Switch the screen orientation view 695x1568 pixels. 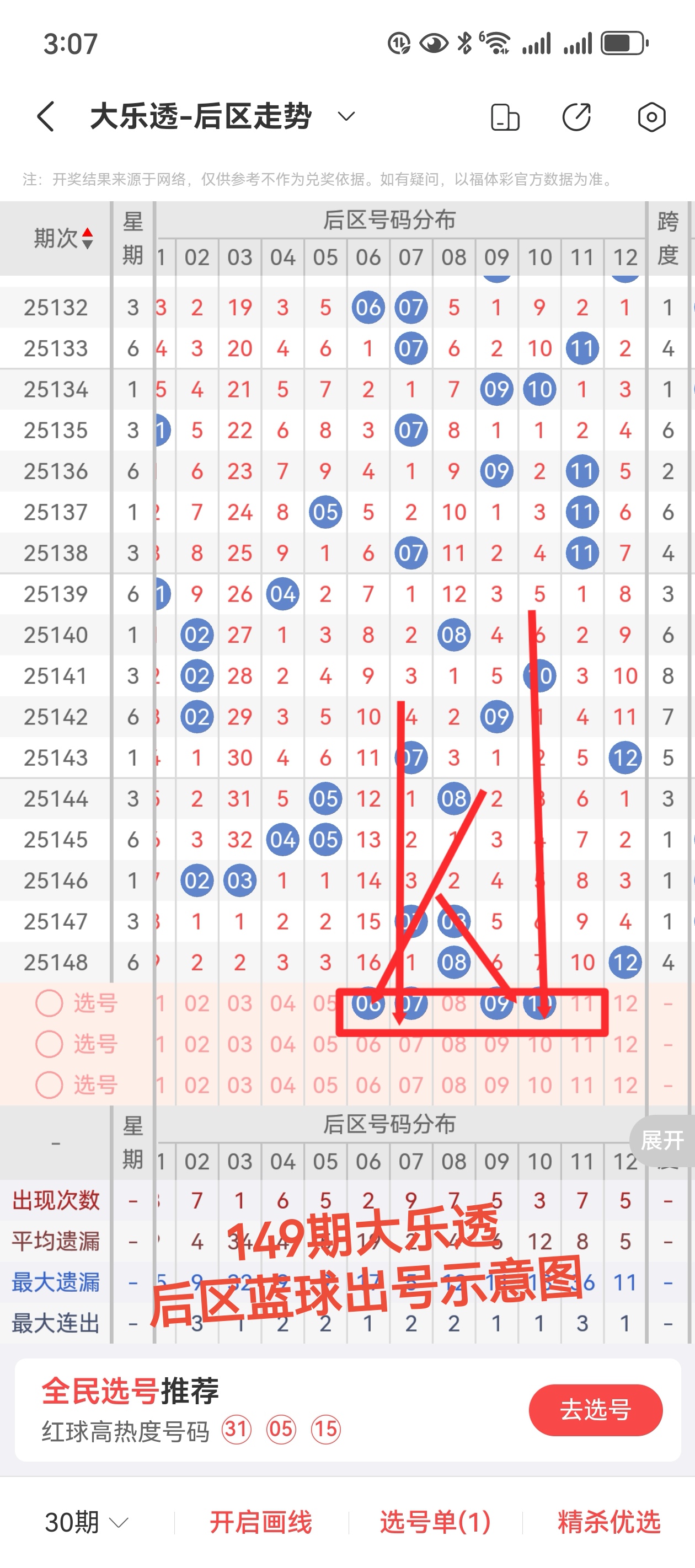point(505,117)
